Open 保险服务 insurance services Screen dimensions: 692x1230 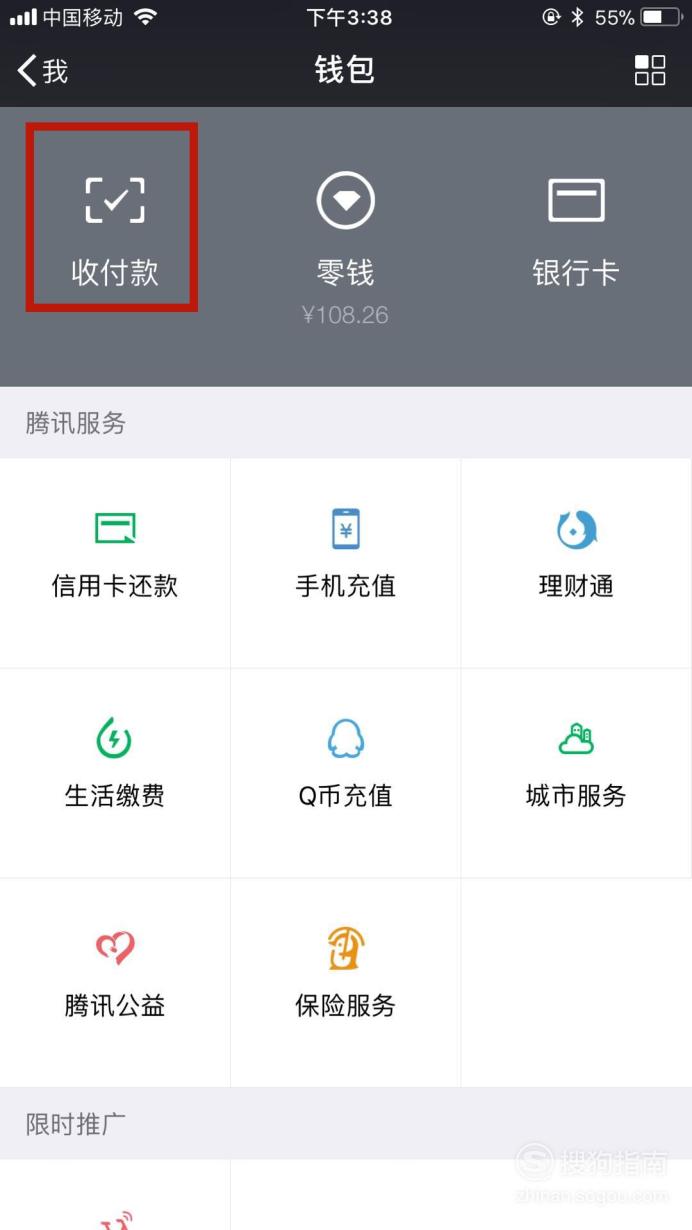tap(345, 983)
